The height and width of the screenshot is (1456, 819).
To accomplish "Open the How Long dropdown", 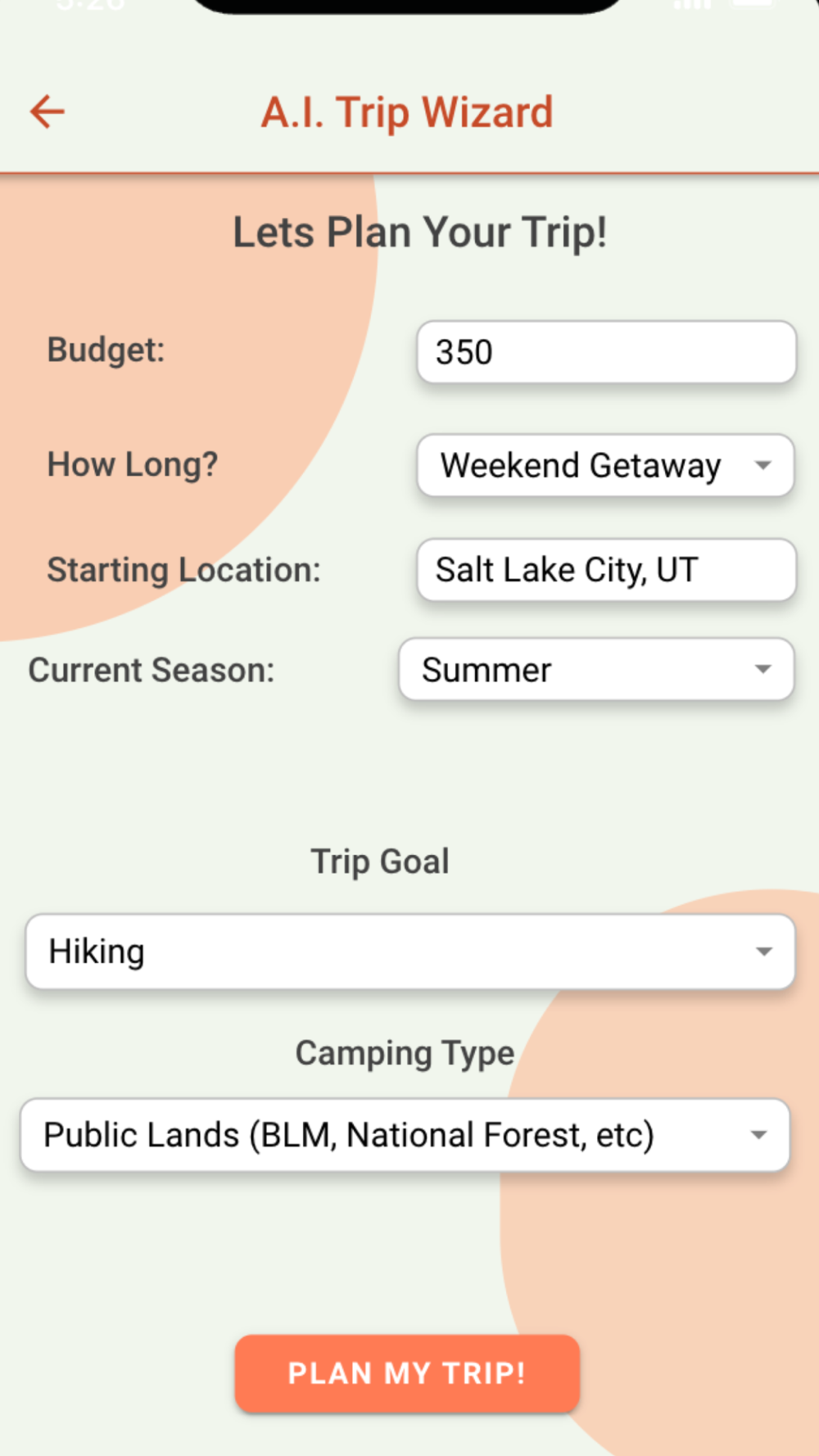I will click(x=605, y=465).
